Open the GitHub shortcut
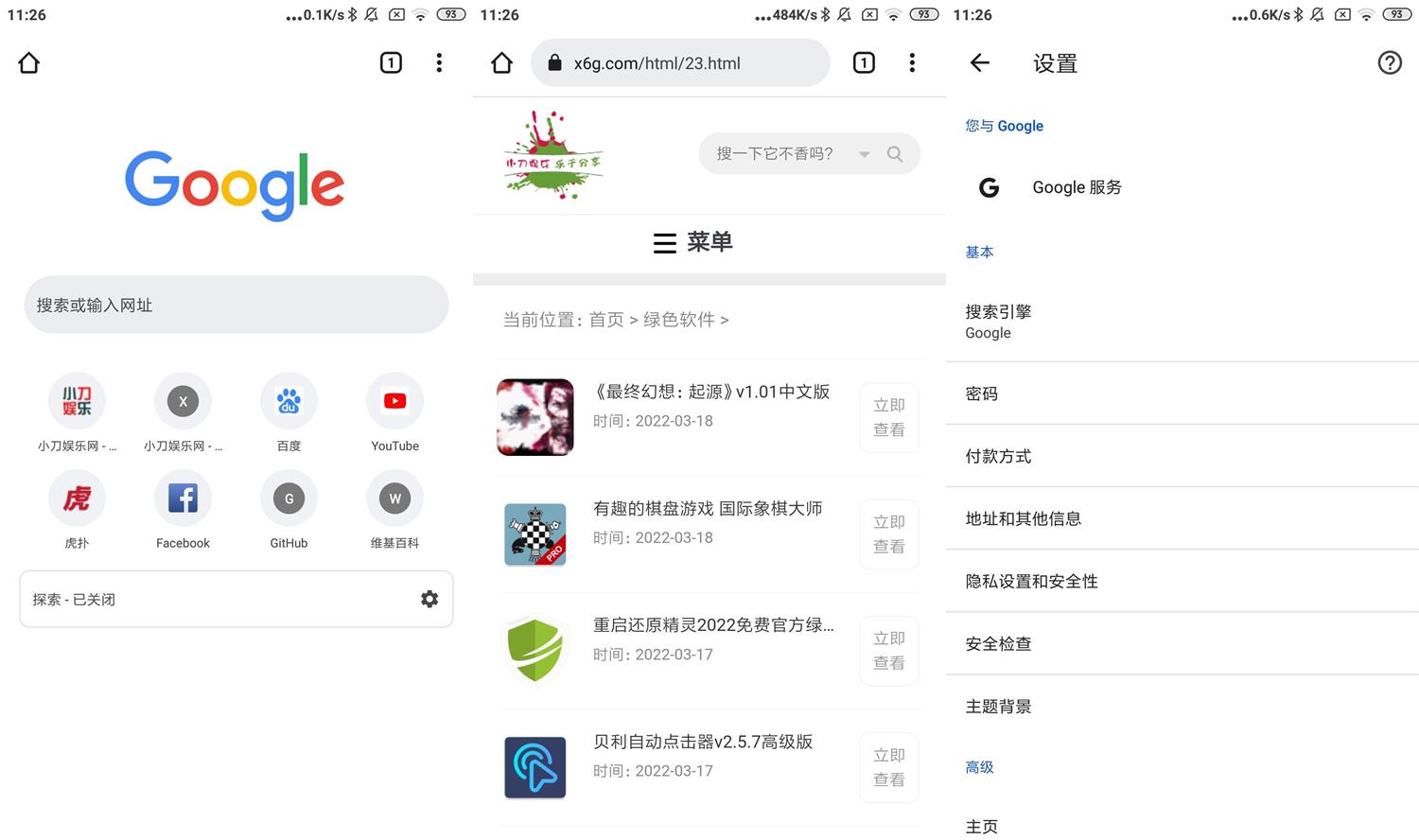Screen dimensions: 1419x840 coord(289,499)
